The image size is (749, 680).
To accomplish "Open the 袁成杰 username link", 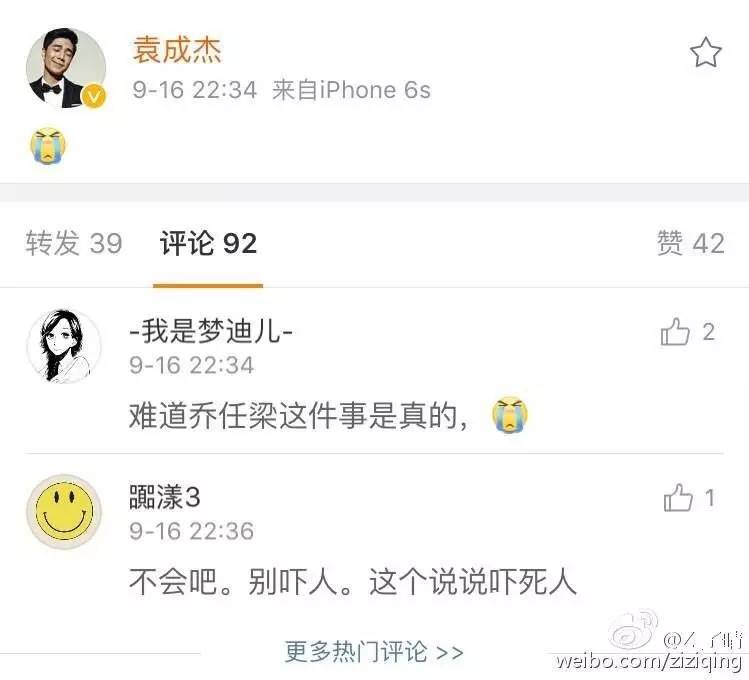I will pyautogui.click(x=177, y=49).
